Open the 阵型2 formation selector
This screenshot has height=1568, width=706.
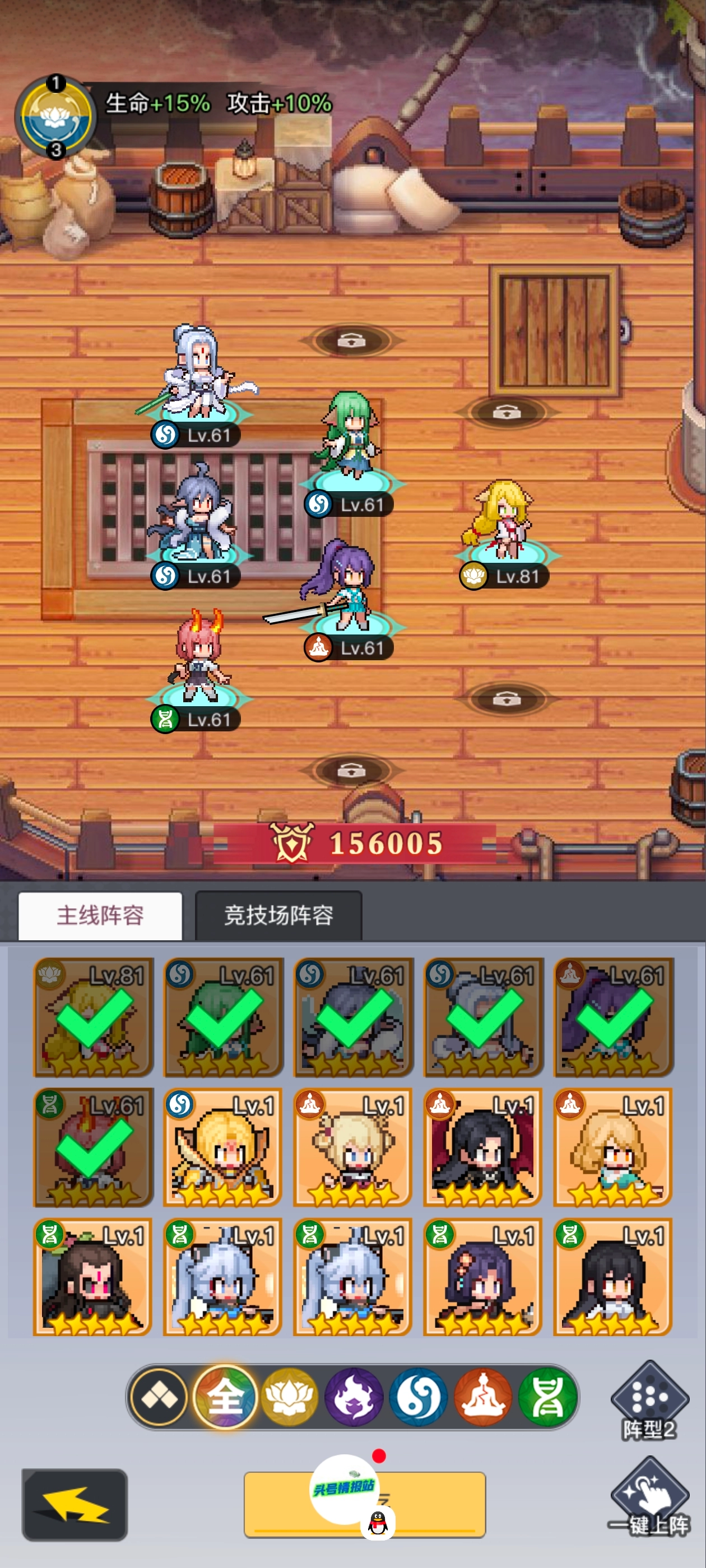point(649,1401)
